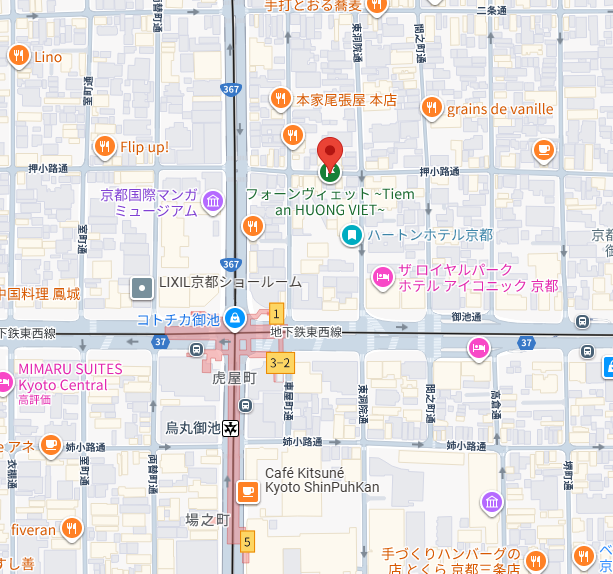The image size is (613, 574).
Task: Tap the grains de vanille marker
Action: pyautogui.click(x=431, y=108)
